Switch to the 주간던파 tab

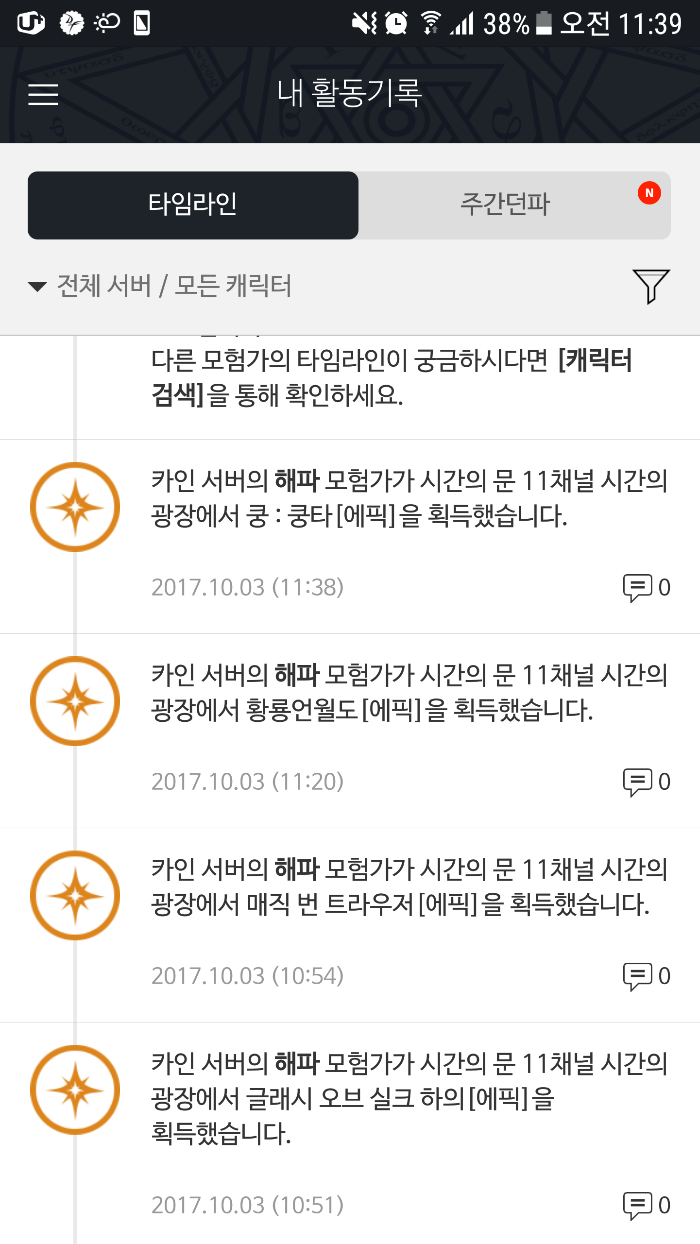coord(513,205)
